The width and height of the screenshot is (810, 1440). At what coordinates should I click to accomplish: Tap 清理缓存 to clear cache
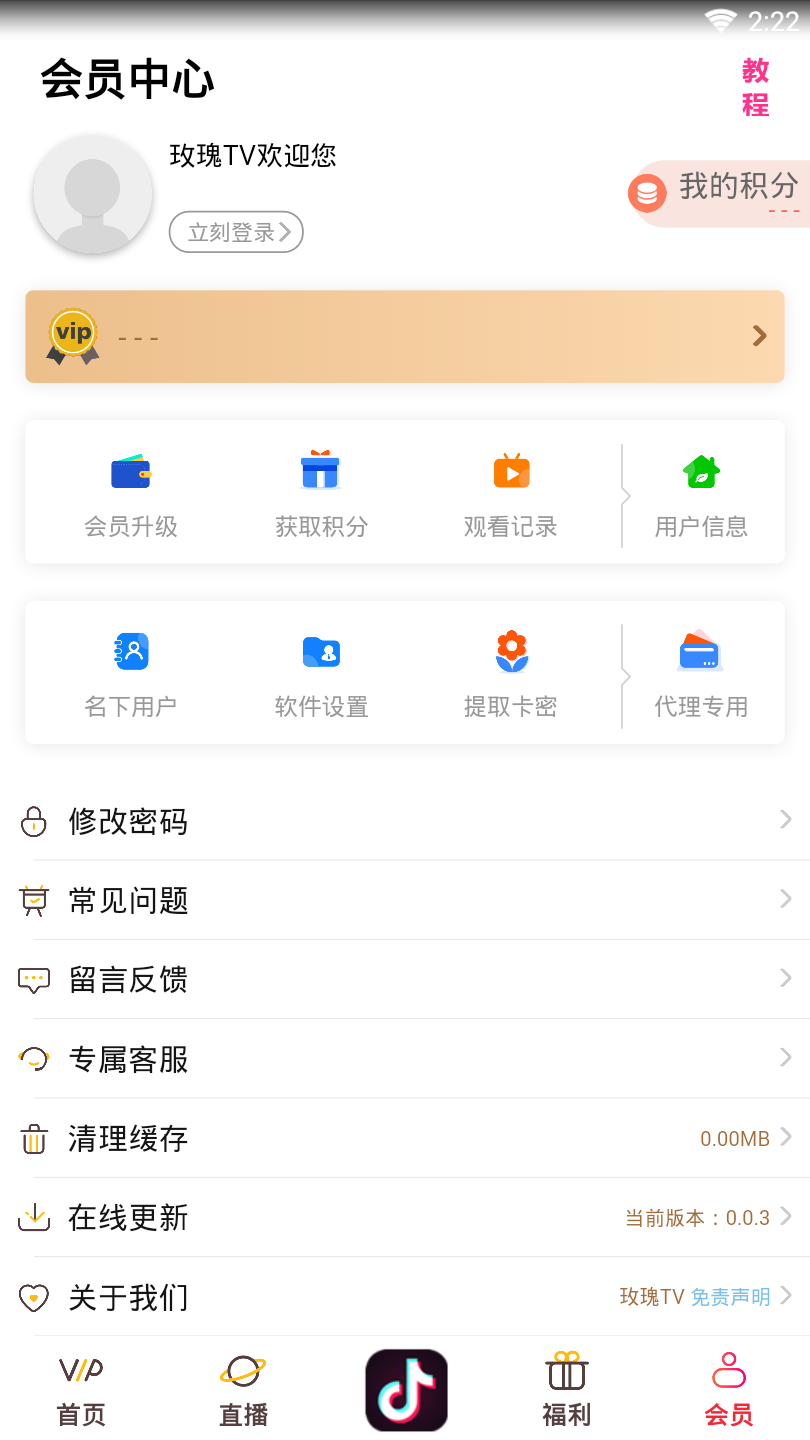405,1138
